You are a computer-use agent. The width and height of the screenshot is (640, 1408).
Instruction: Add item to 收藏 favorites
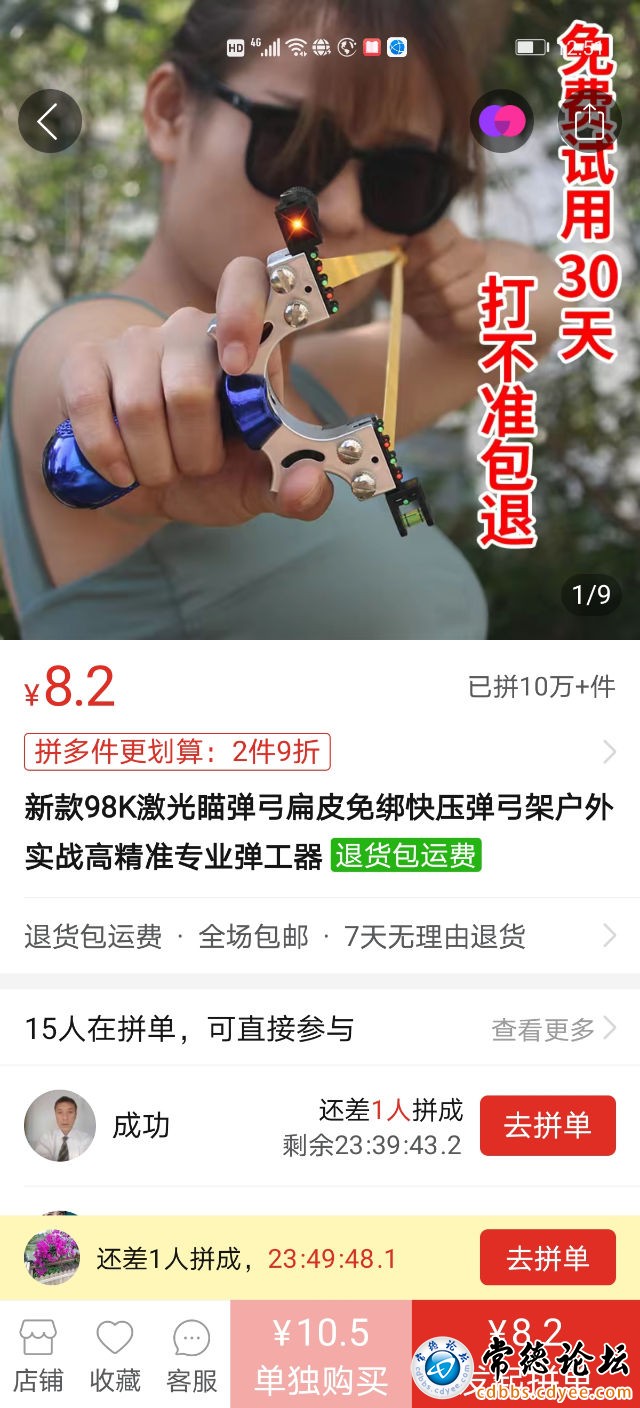tap(115, 1356)
